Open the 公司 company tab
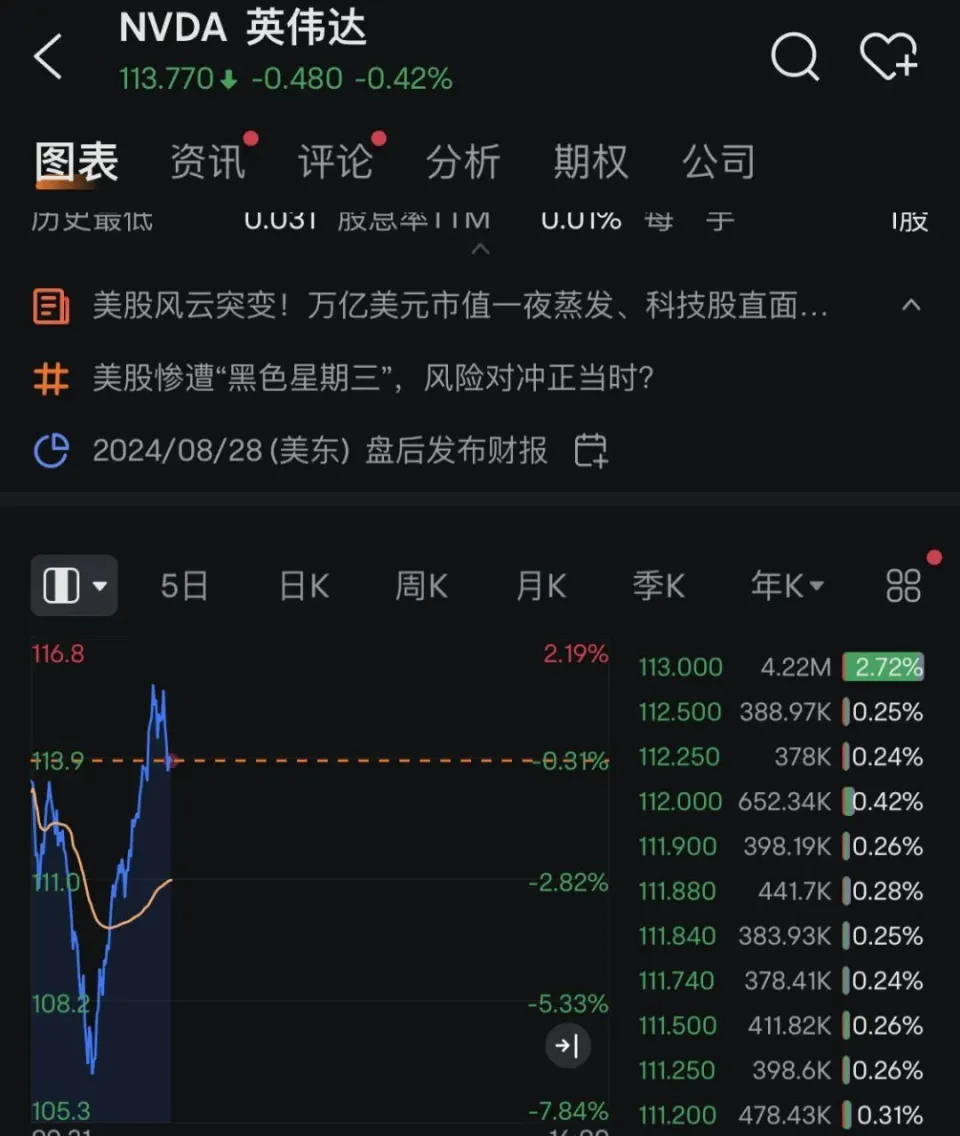This screenshot has width=960, height=1136. pos(718,162)
